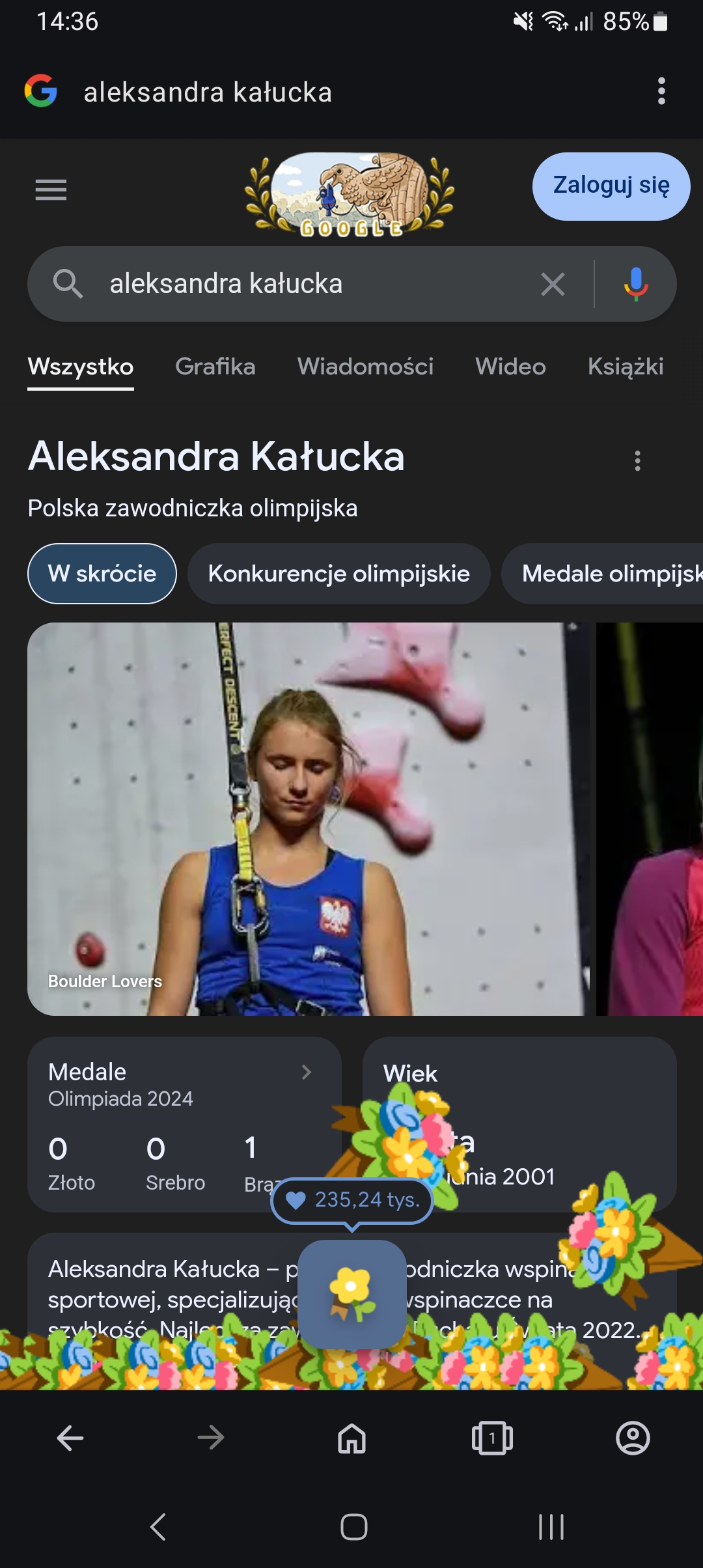Switch to the Wideo tab
This screenshot has height=1568, width=703.
510,367
